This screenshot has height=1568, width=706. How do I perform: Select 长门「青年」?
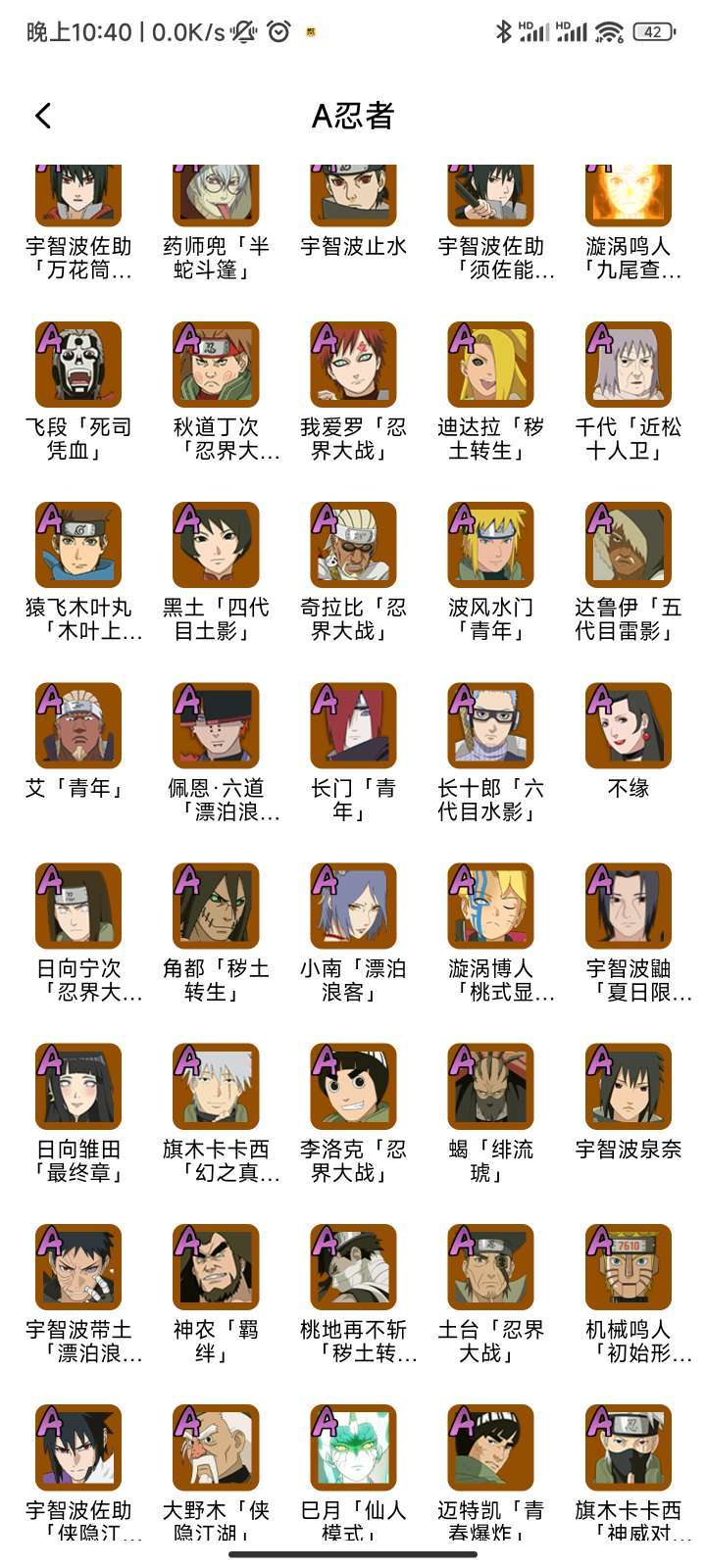tap(353, 752)
